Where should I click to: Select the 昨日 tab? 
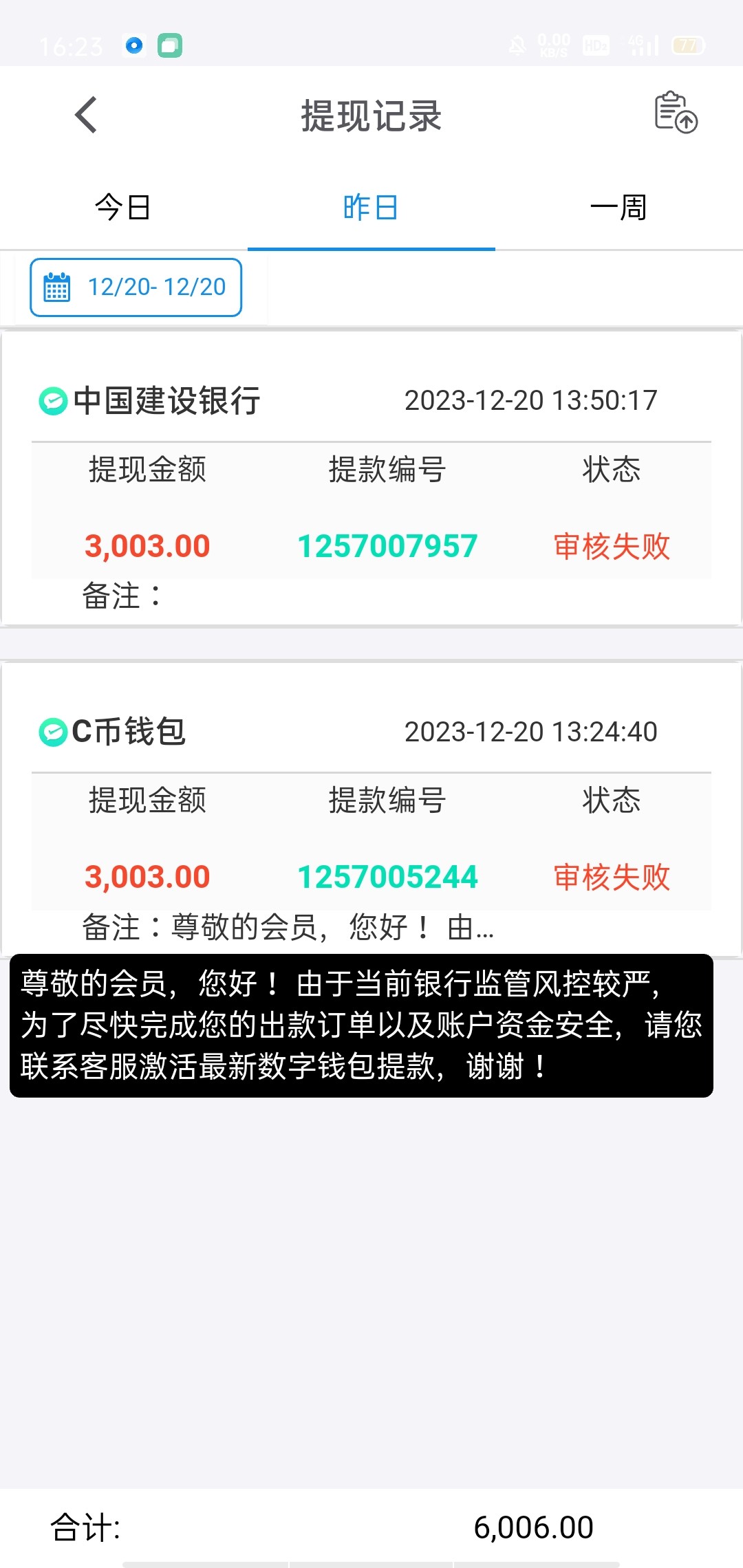[371, 208]
